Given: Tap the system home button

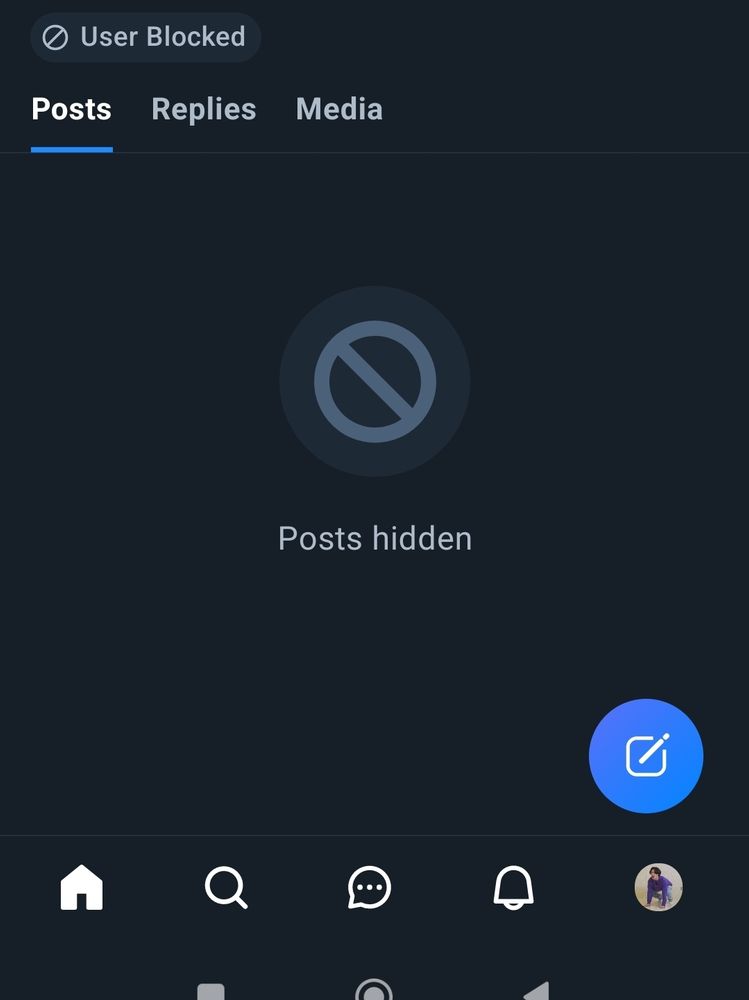Looking at the screenshot, I should (x=374, y=992).
